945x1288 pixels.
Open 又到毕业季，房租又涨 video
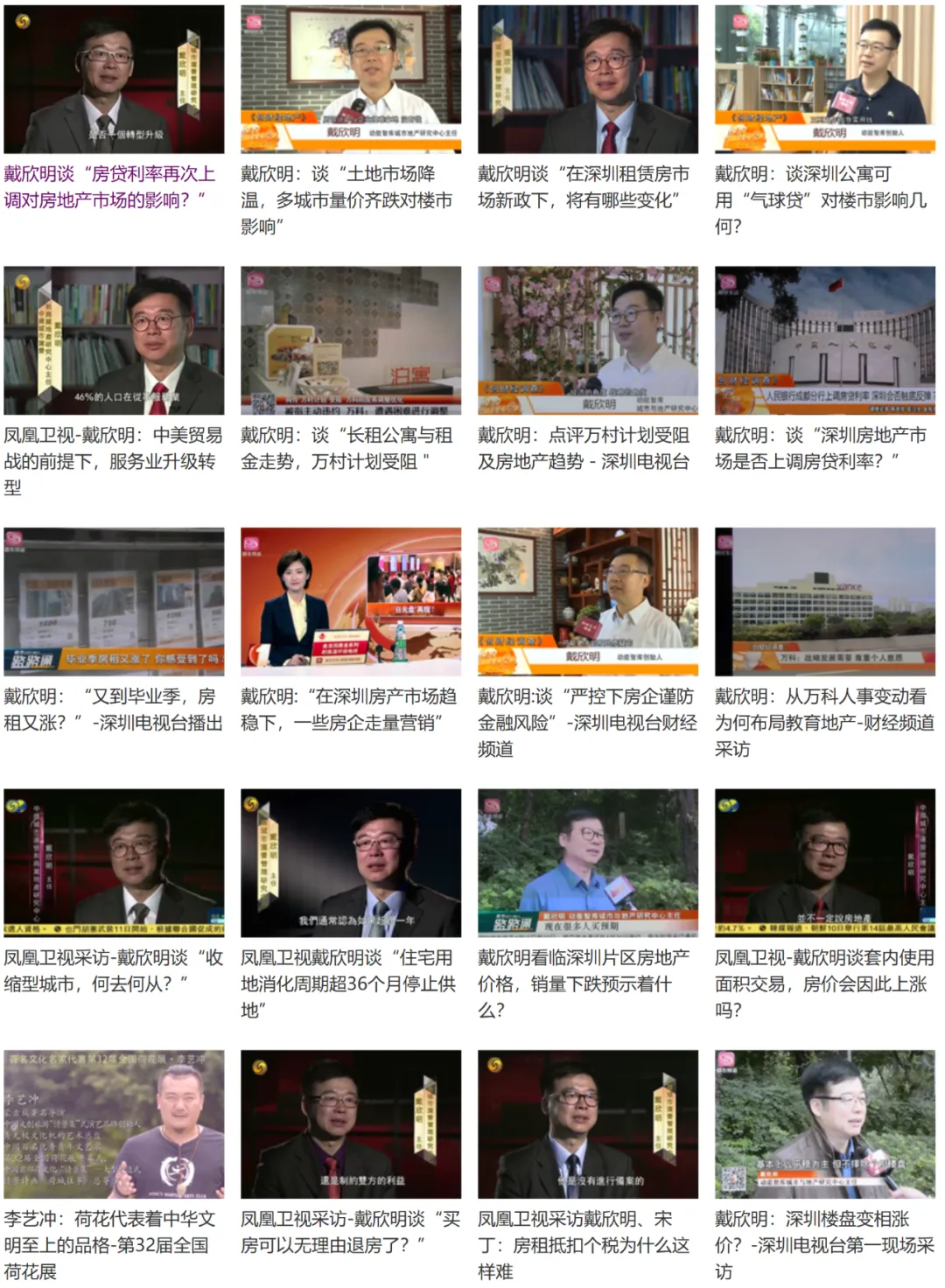[x=114, y=601]
